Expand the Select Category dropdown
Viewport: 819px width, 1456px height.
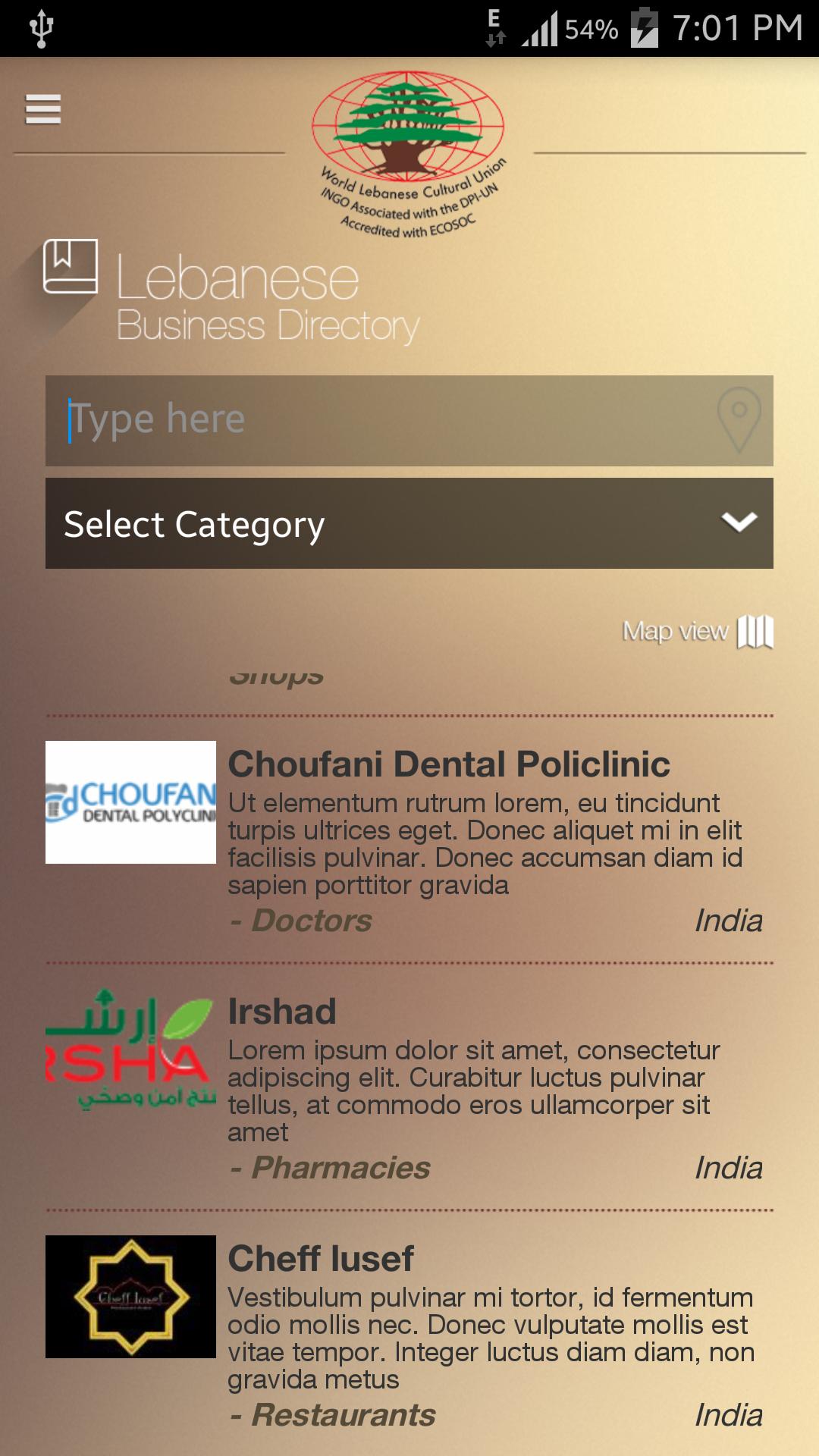[409, 523]
